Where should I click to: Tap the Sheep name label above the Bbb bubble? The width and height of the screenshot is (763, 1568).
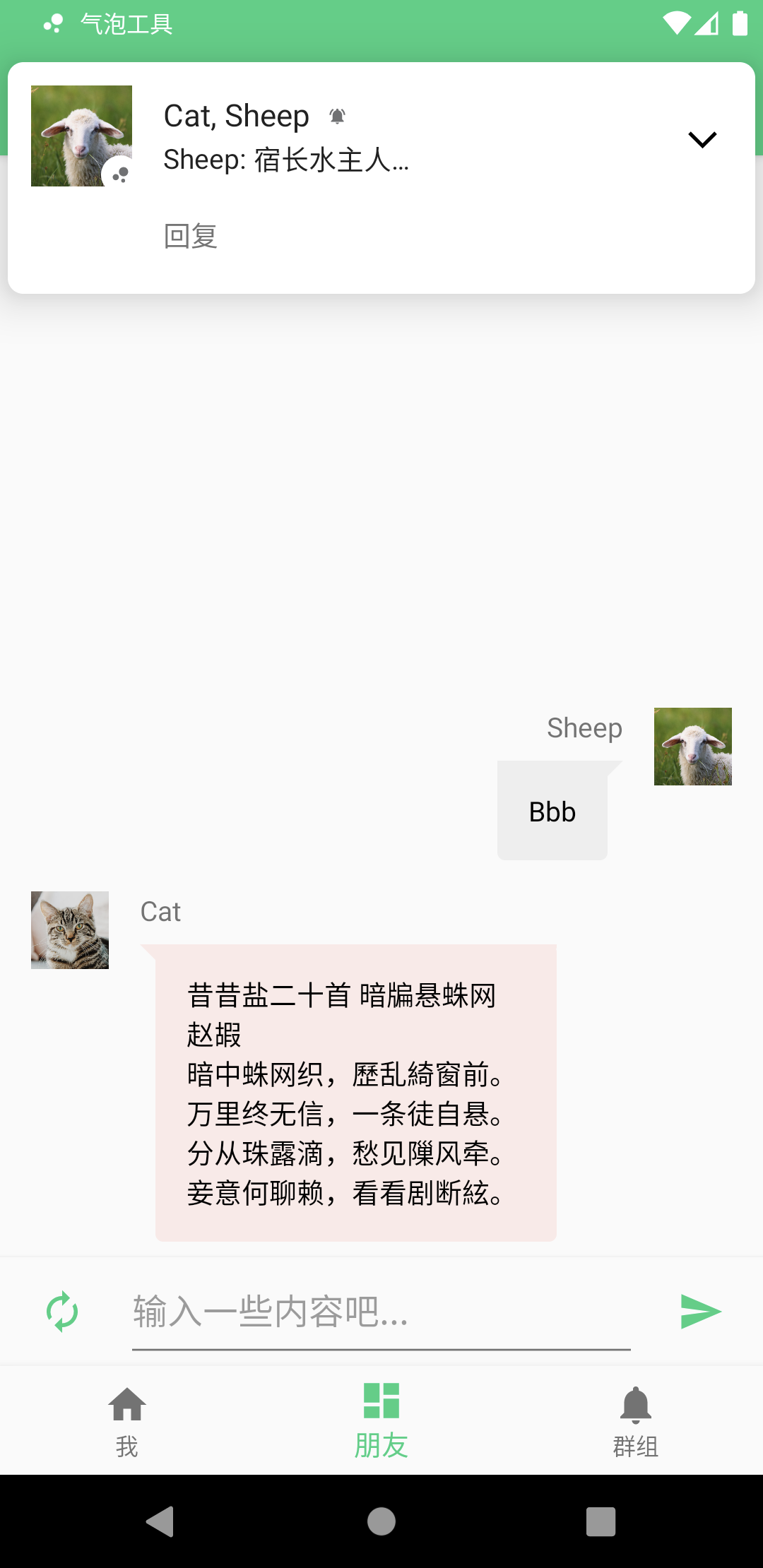pyautogui.click(x=584, y=727)
